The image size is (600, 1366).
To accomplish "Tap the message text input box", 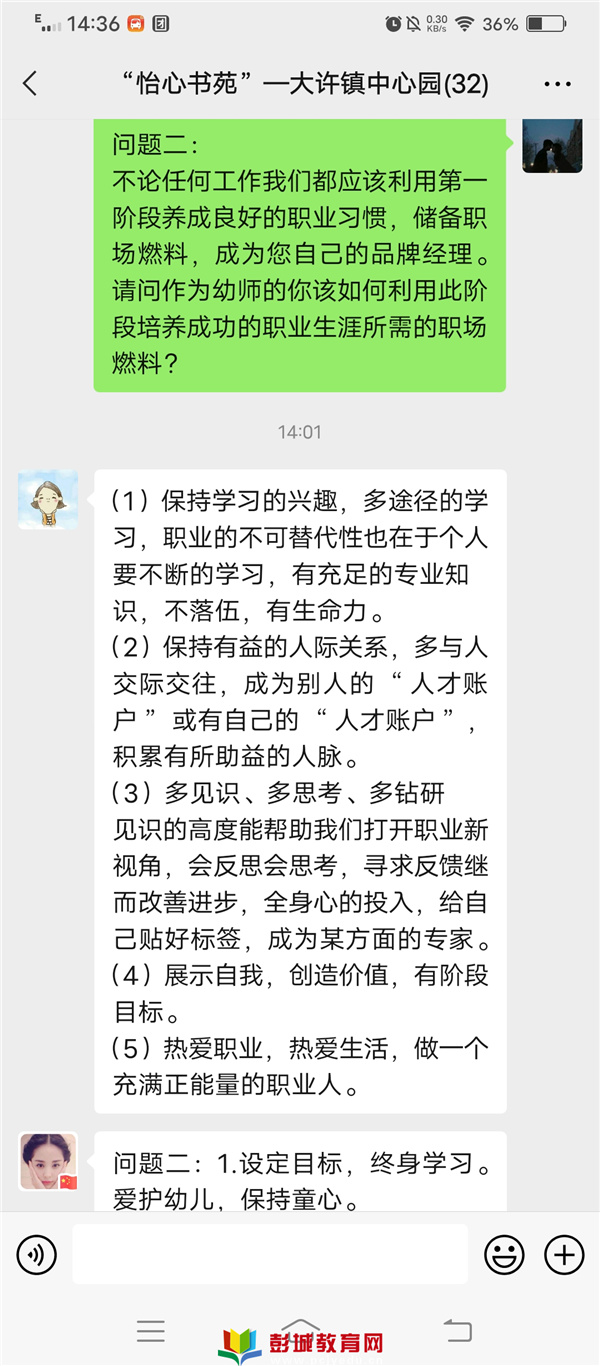I will 269,1254.
